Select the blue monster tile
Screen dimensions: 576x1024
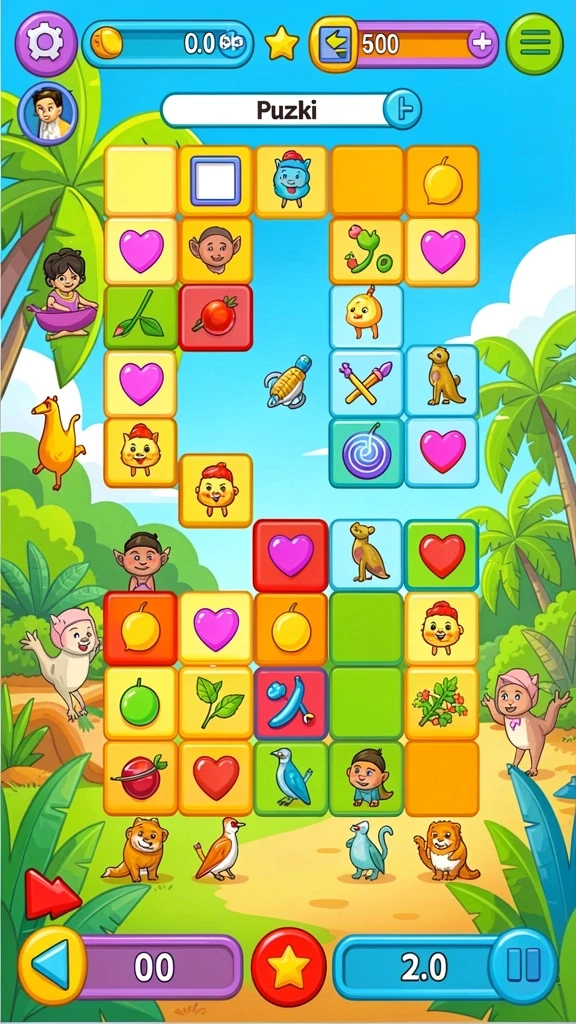291,181
